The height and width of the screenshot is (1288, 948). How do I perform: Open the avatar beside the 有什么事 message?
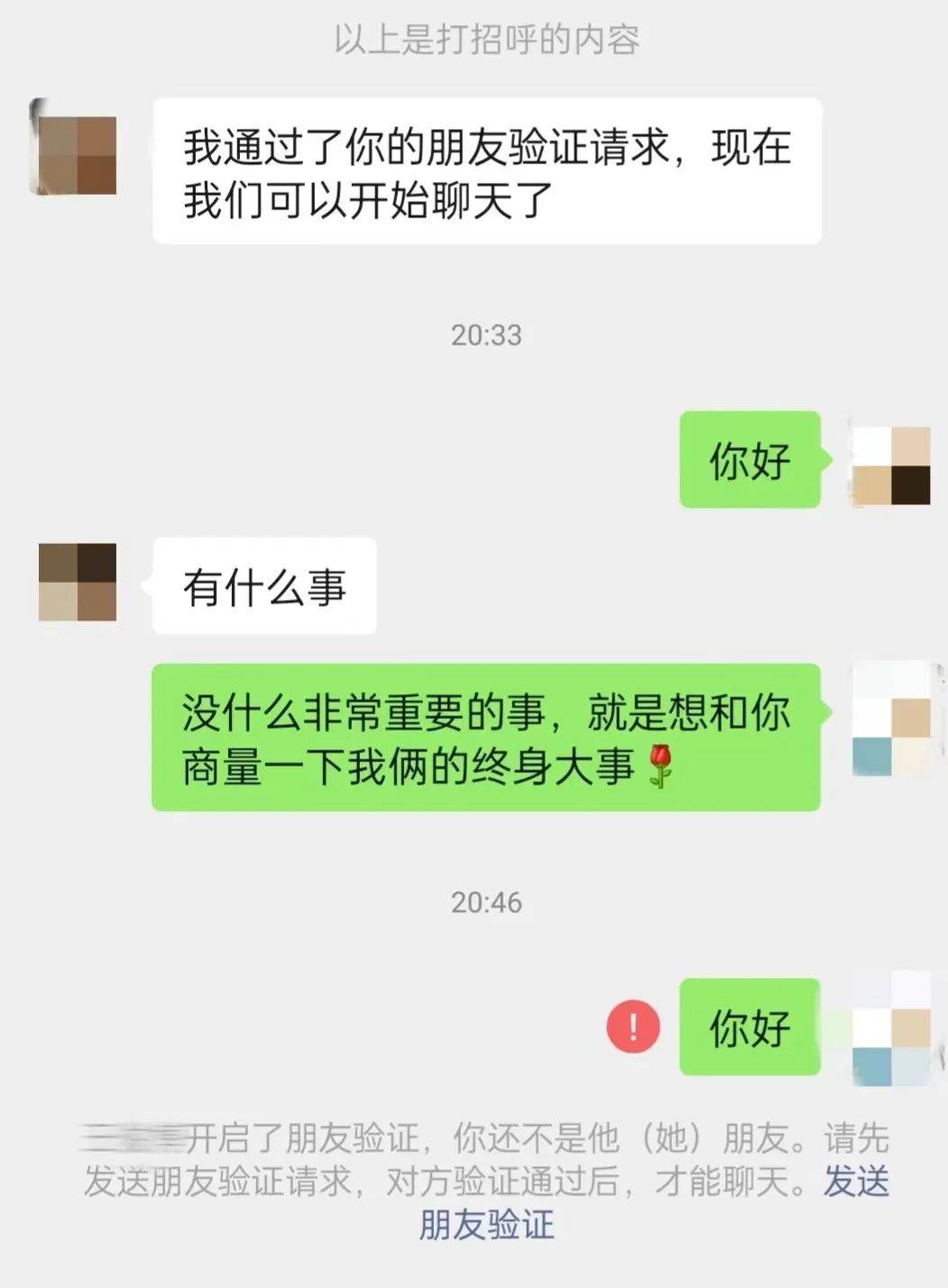(78, 583)
